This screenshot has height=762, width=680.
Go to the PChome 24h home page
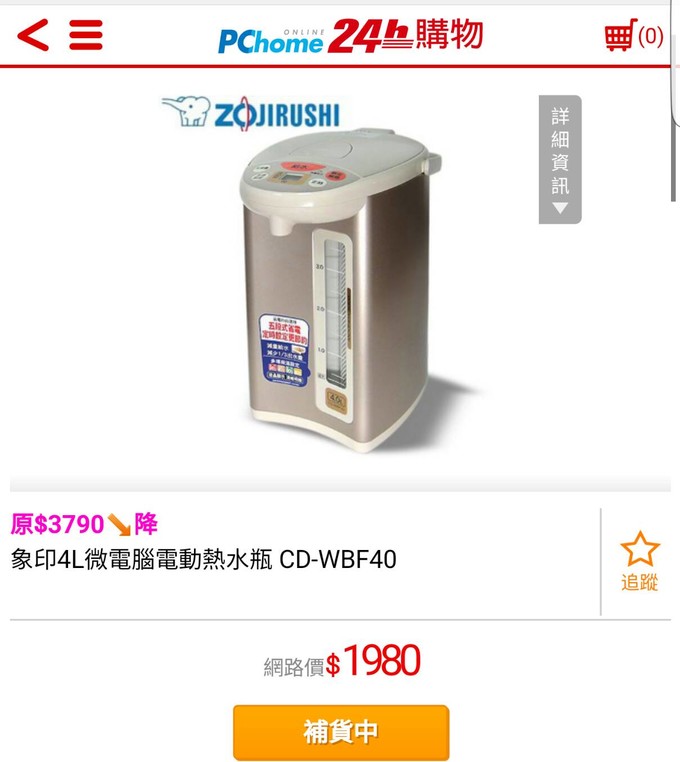[x=350, y=36]
